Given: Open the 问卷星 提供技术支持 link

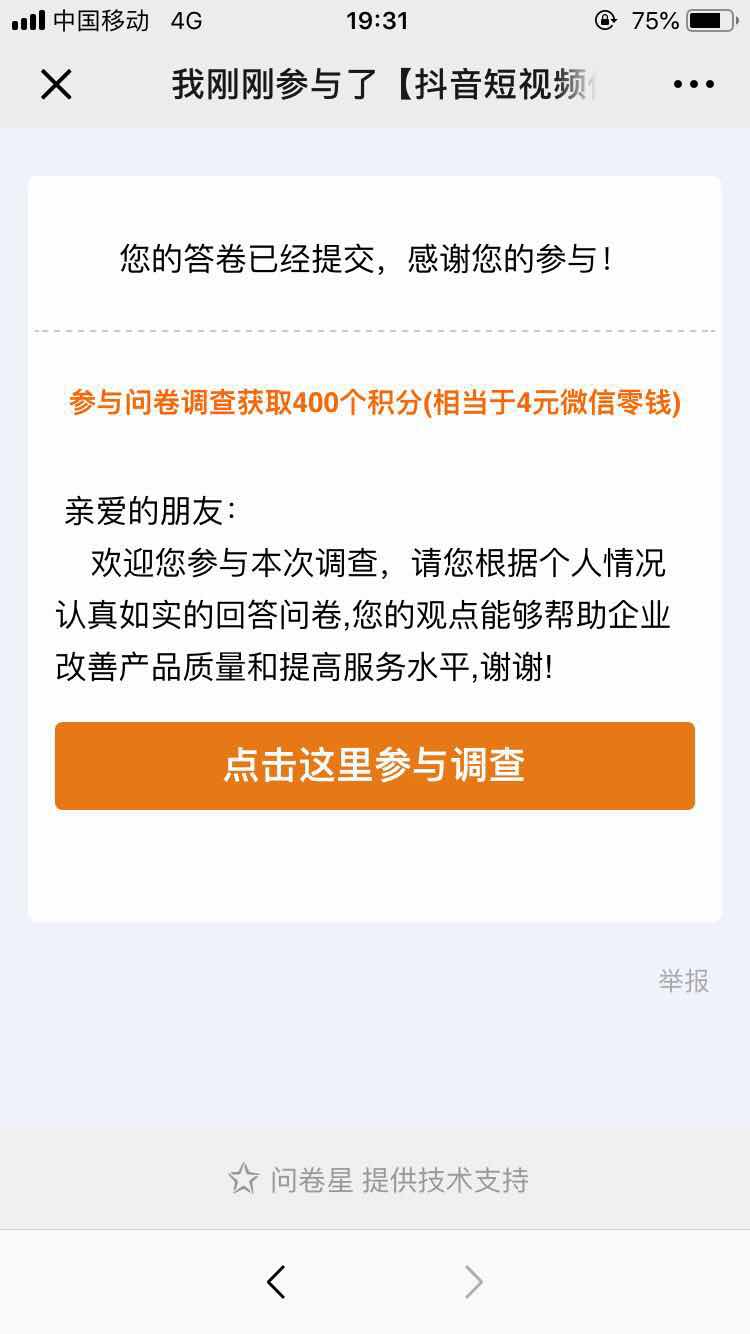Looking at the screenshot, I should coord(378,1180).
